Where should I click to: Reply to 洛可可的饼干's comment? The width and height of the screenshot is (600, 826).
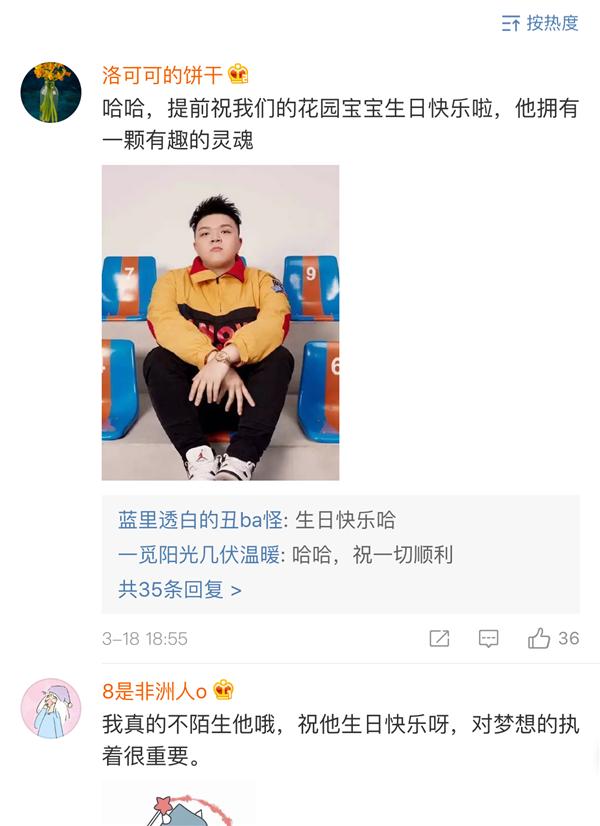pos(488,639)
